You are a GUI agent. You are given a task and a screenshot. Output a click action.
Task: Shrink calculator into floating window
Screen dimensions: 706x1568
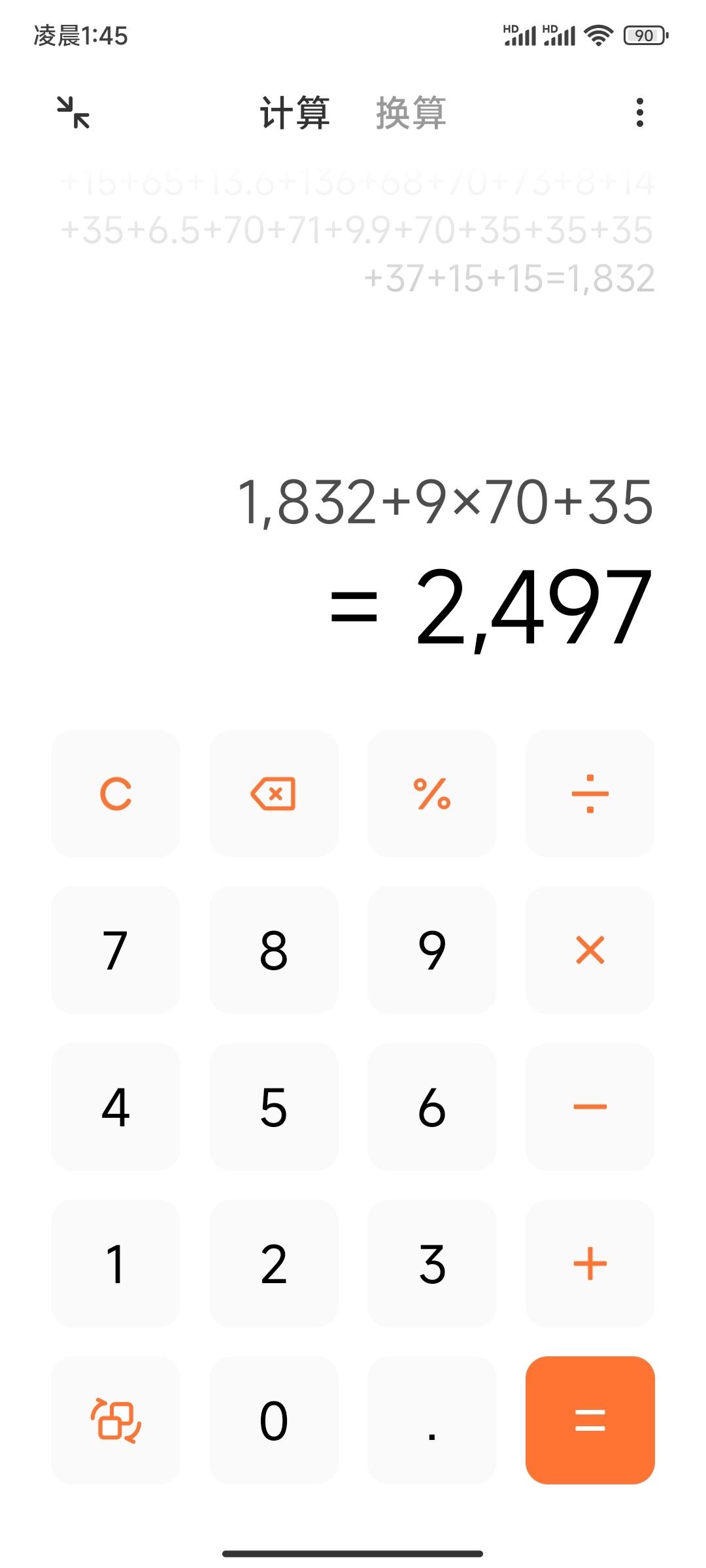click(73, 112)
